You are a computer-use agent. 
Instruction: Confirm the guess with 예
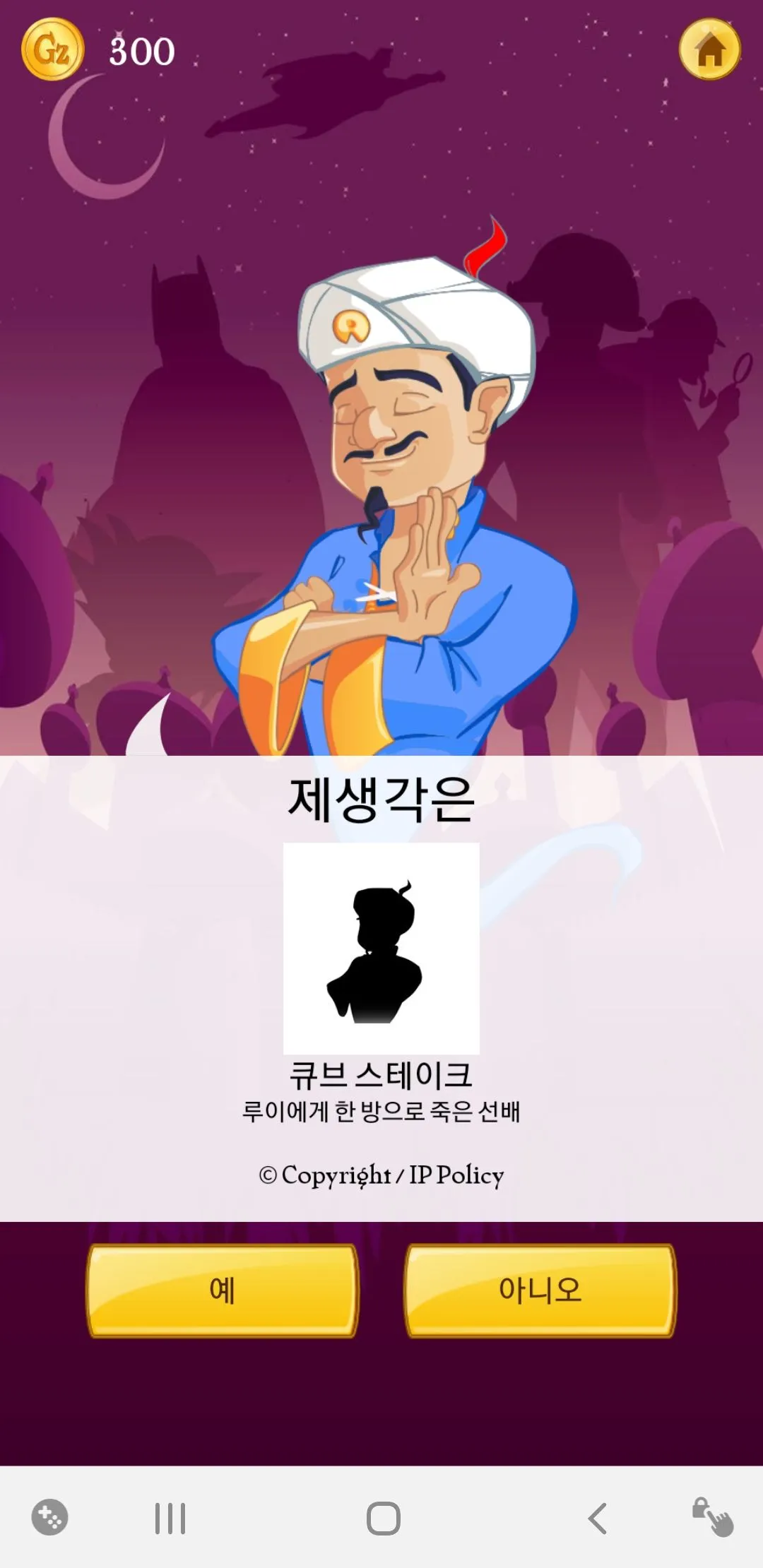pyautogui.click(x=223, y=1290)
